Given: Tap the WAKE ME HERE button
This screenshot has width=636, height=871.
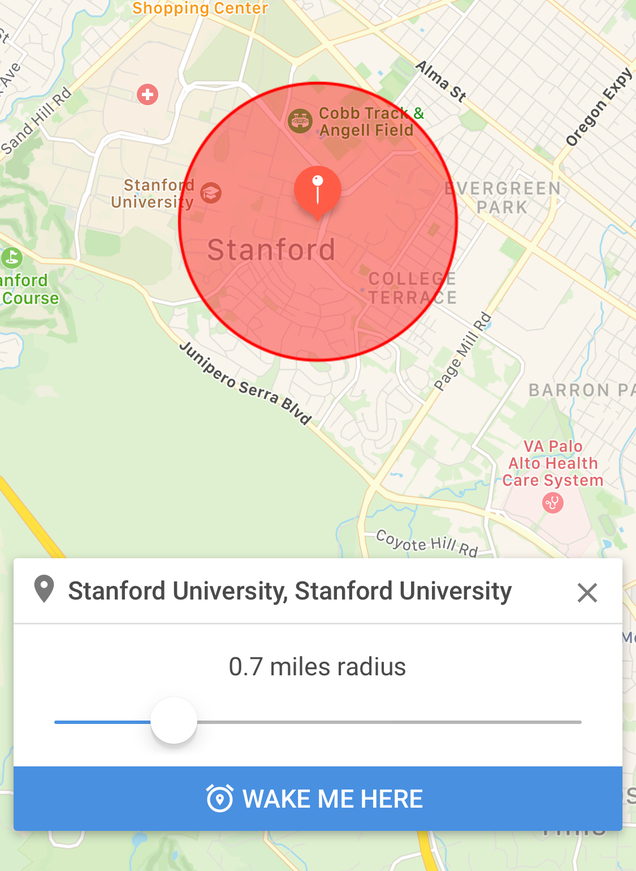Looking at the screenshot, I should [x=317, y=799].
